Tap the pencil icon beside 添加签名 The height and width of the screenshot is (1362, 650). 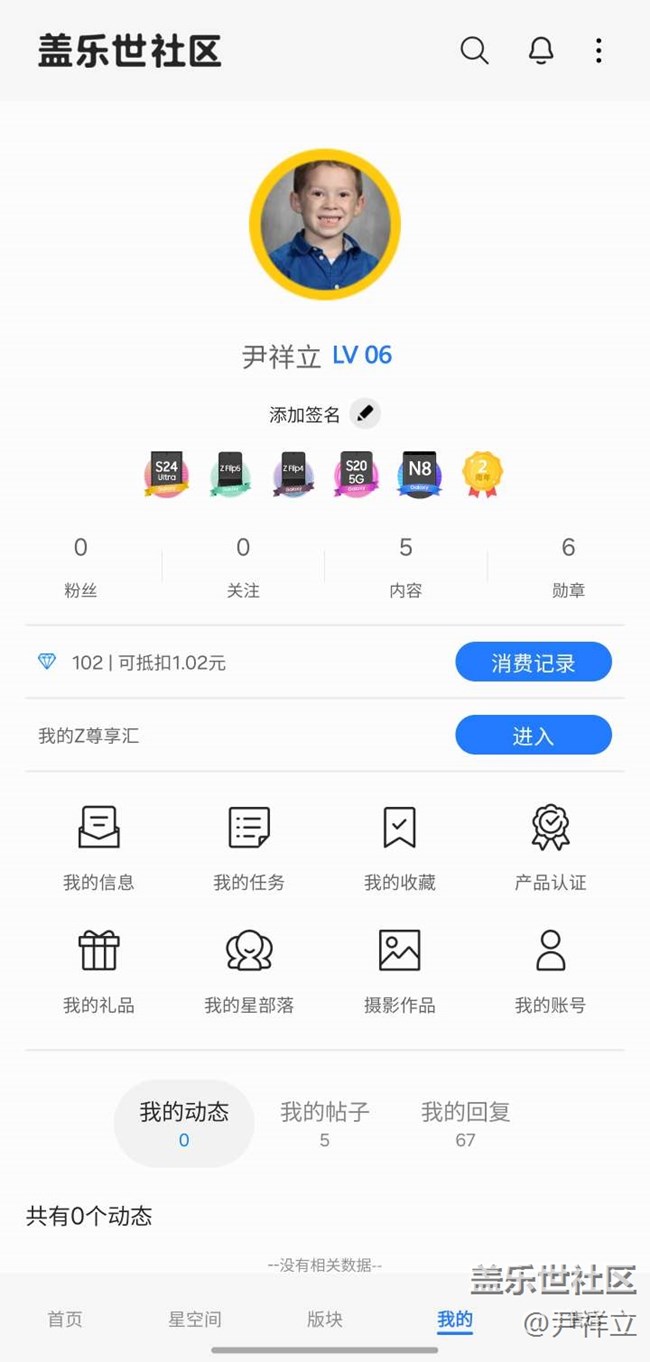(365, 413)
